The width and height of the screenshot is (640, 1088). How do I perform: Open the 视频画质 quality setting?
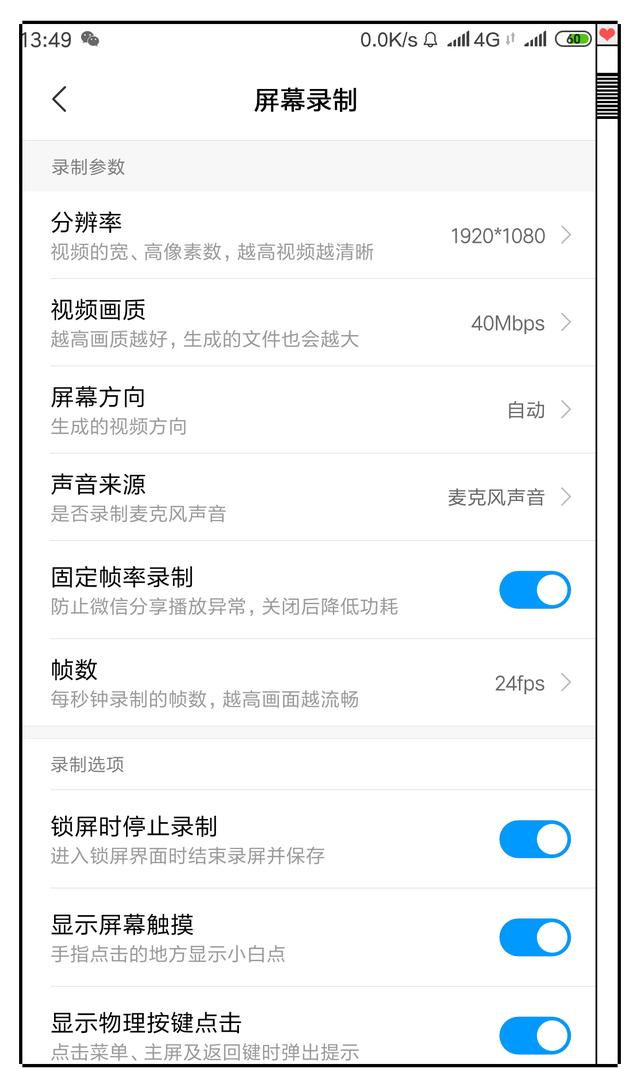(310, 323)
